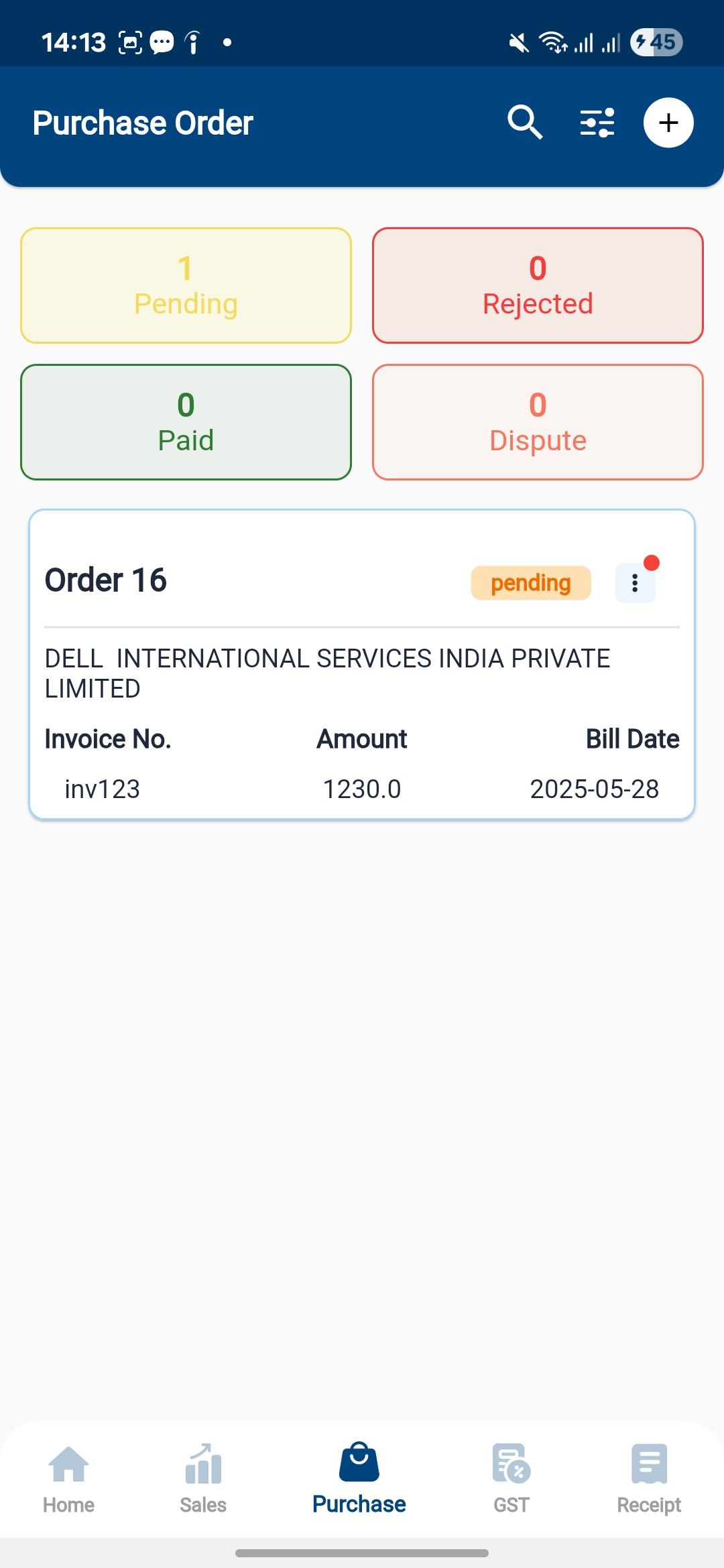The width and height of the screenshot is (724, 1568).
Task: View Paid orders
Action: [186, 422]
